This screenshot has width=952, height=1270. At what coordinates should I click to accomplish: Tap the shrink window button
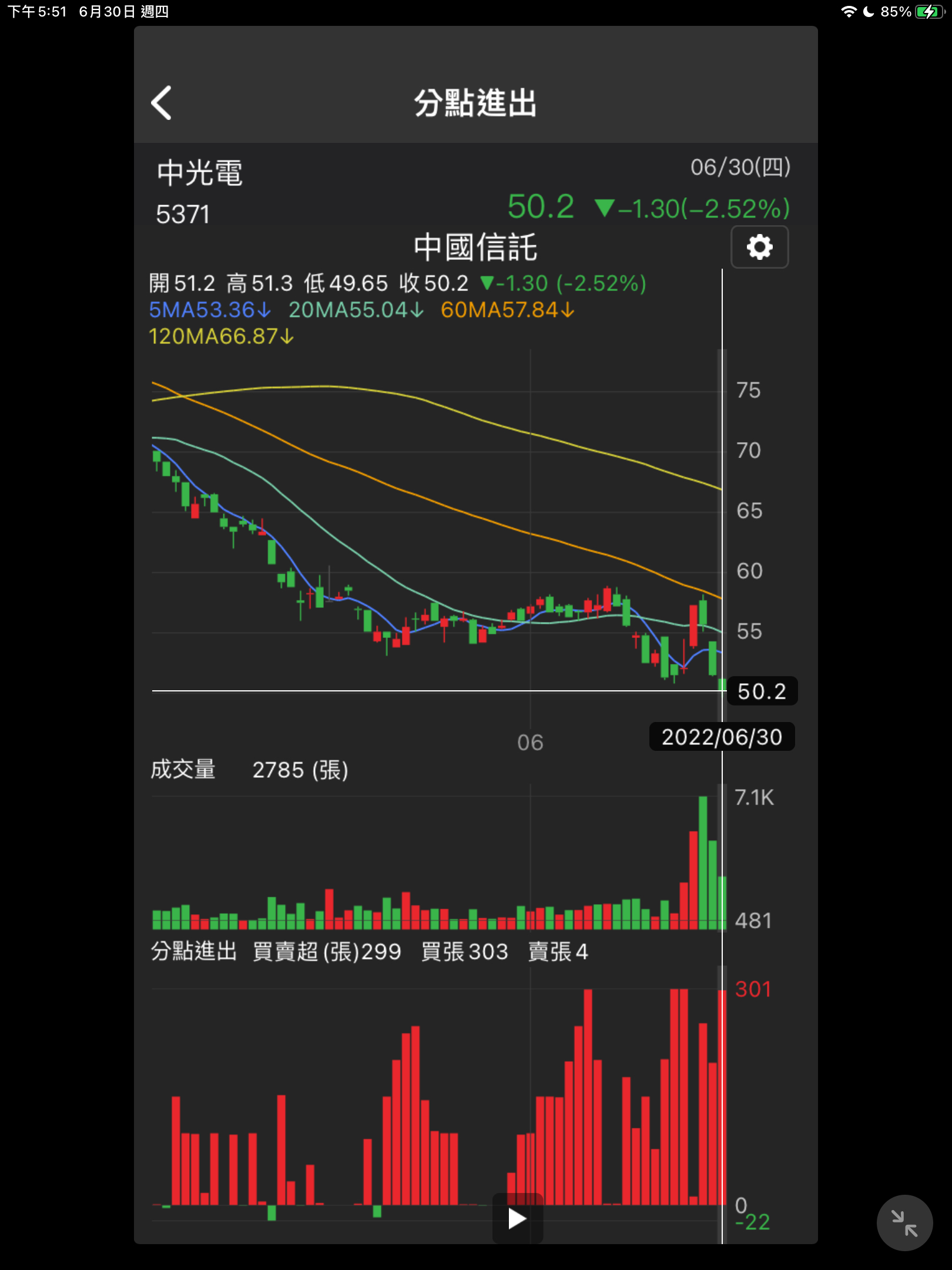click(904, 1223)
